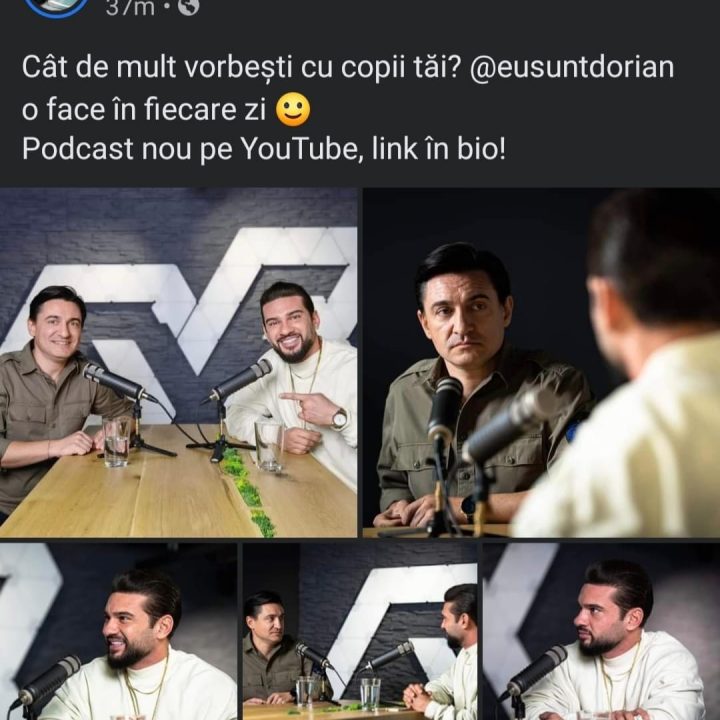Open the wide photo of the two men facing each other
The height and width of the screenshot is (720, 720).
pos(360,631)
